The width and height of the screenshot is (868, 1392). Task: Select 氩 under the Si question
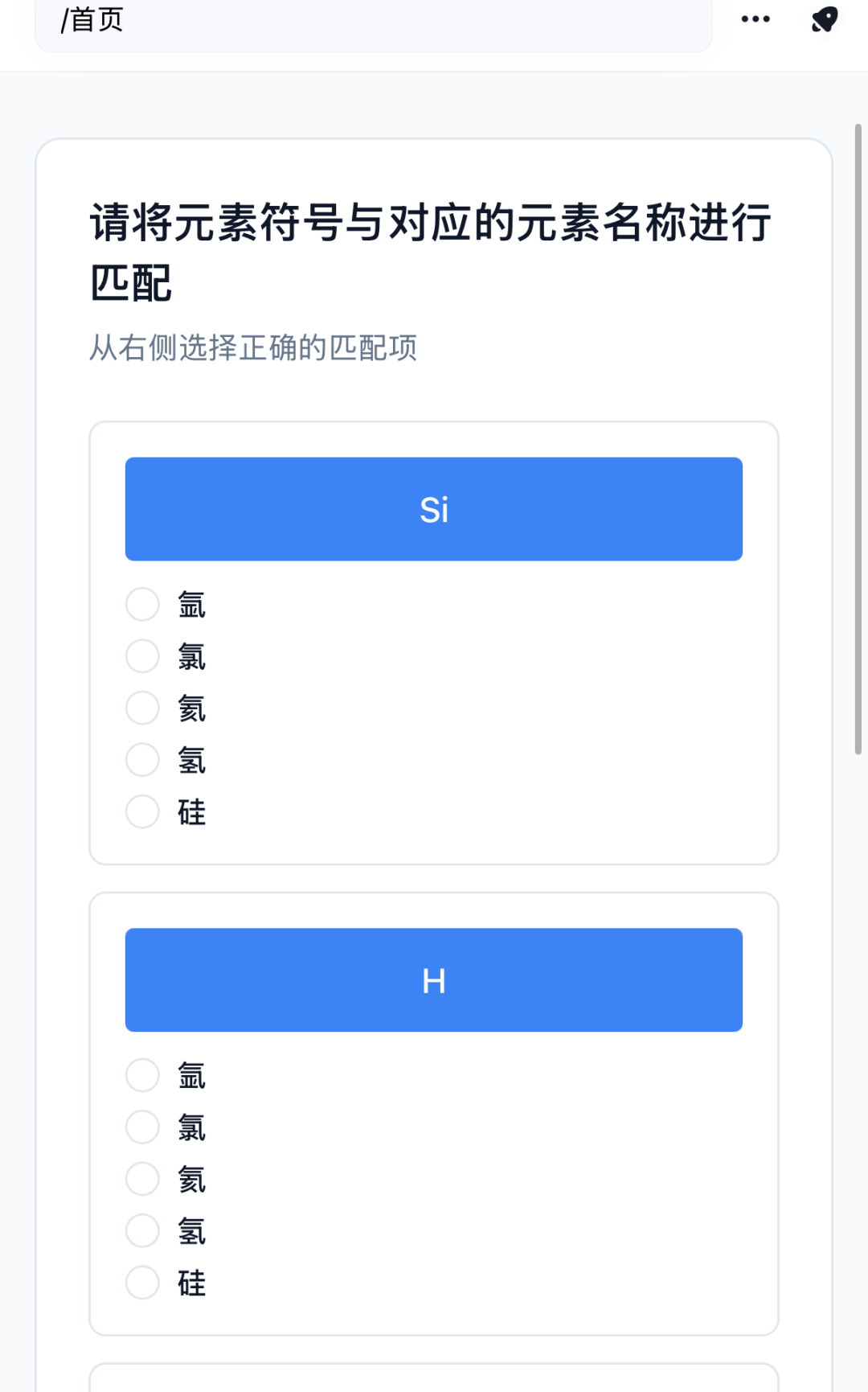coord(142,604)
